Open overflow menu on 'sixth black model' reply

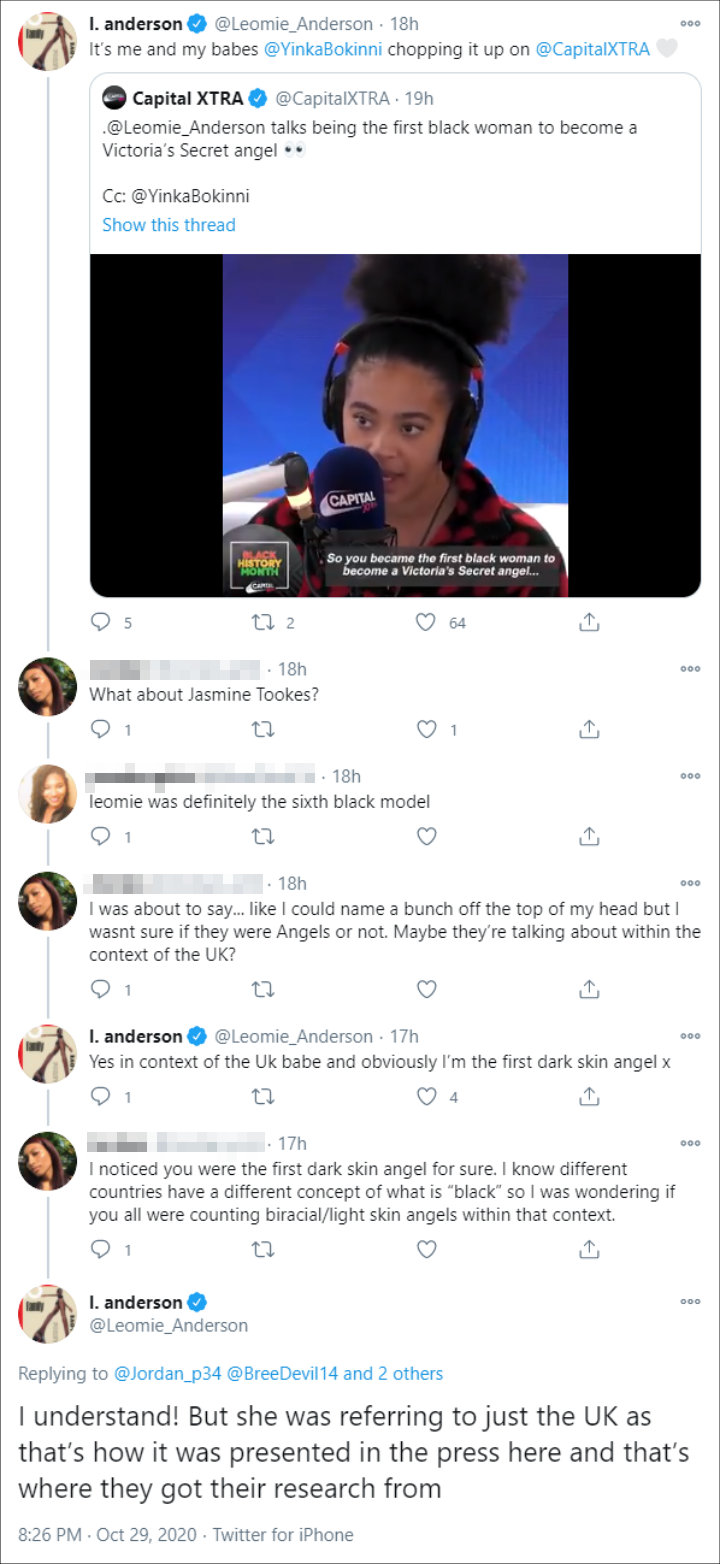690,776
